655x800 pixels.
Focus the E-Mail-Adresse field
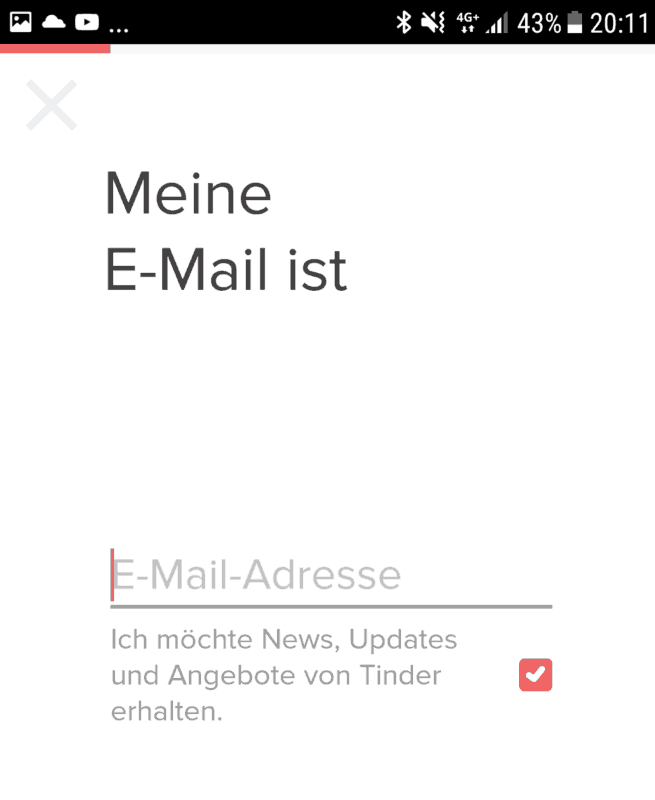[330, 576]
